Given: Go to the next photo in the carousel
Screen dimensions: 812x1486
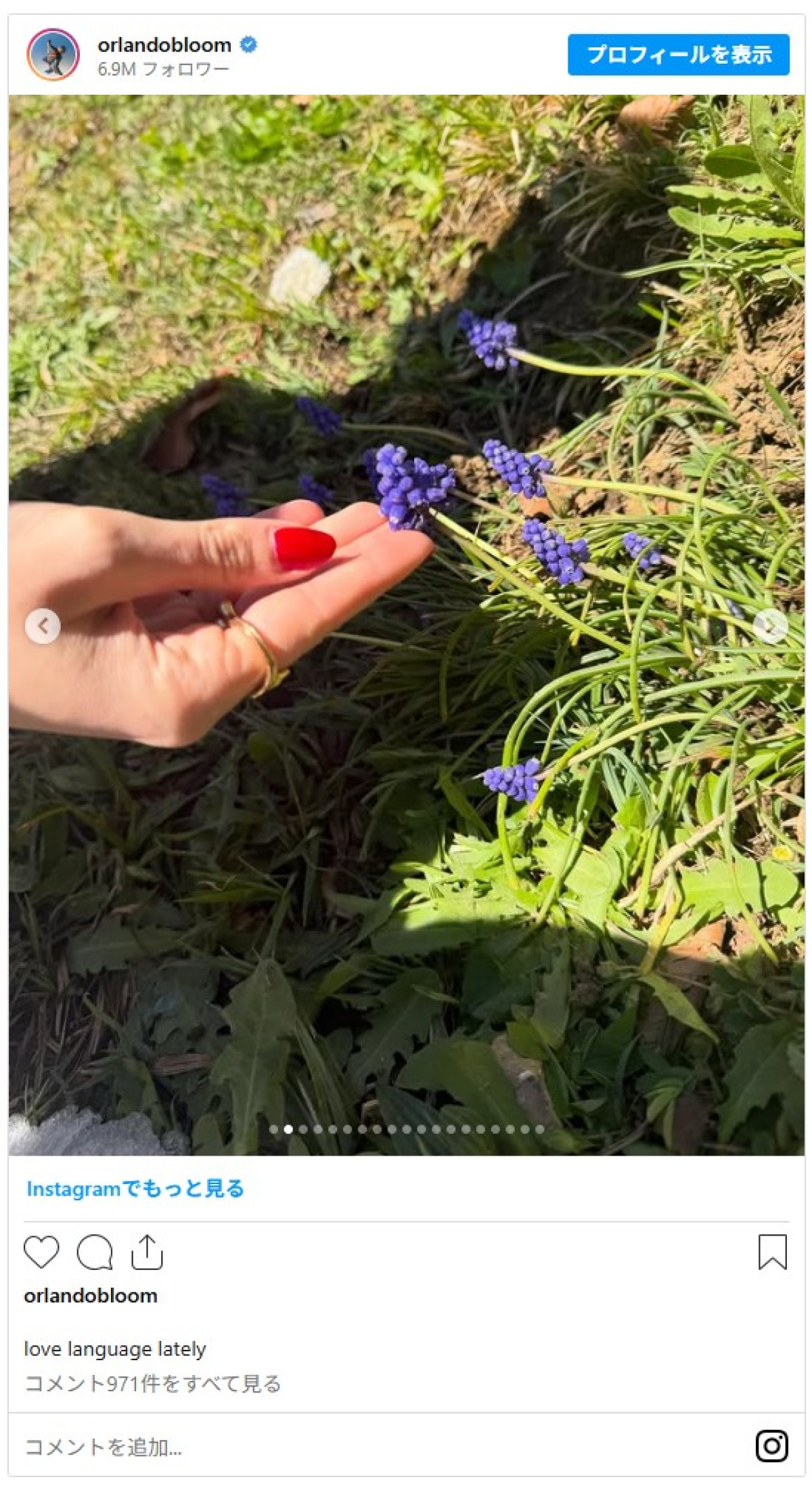Looking at the screenshot, I should (770, 626).
